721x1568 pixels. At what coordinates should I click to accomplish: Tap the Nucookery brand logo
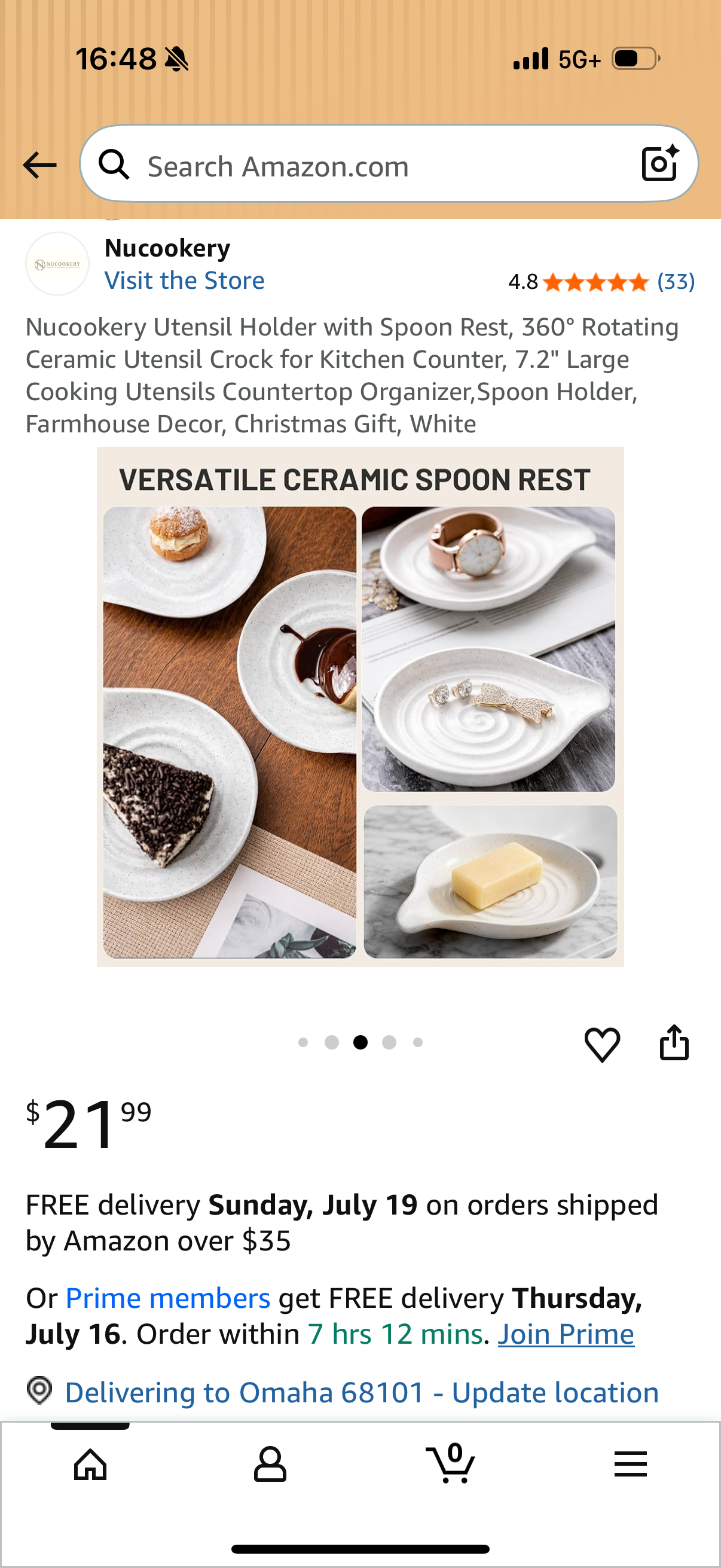pos(57,264)
